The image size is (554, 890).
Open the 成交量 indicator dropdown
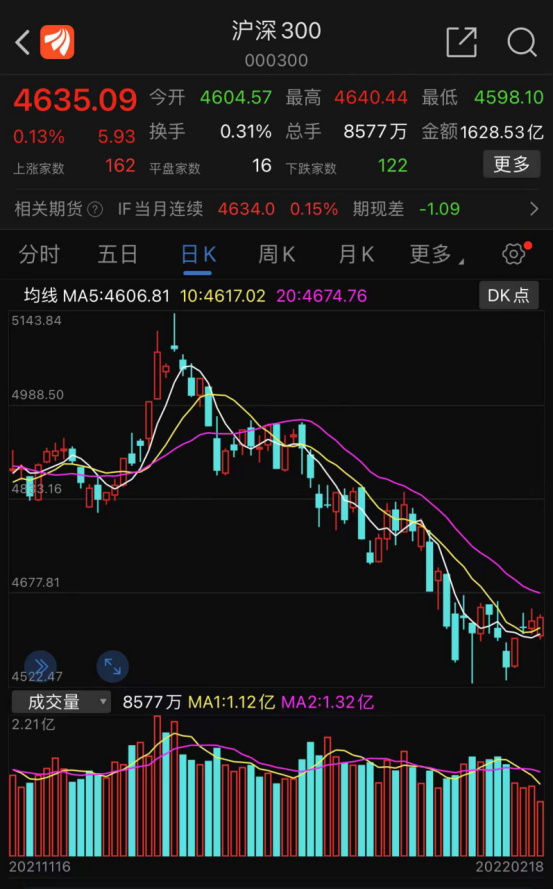[61, 702]
